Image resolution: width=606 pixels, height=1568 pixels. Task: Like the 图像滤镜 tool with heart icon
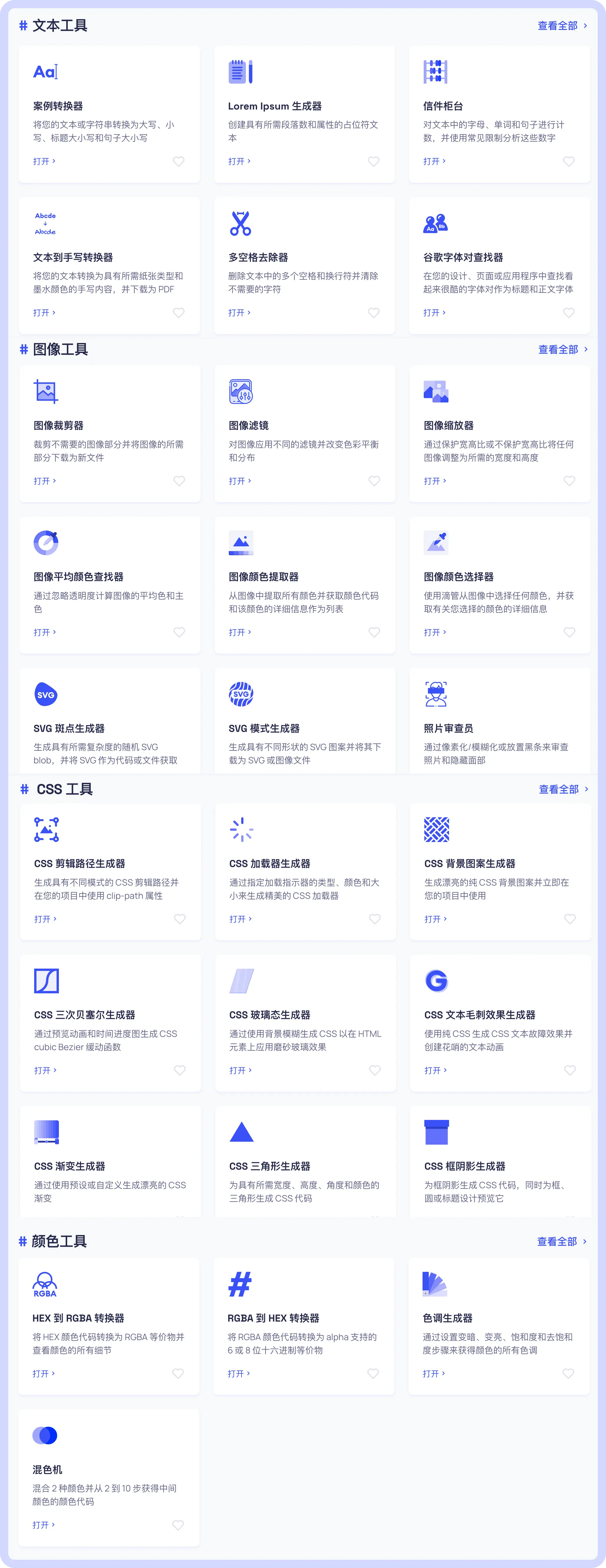pos(374,481)
